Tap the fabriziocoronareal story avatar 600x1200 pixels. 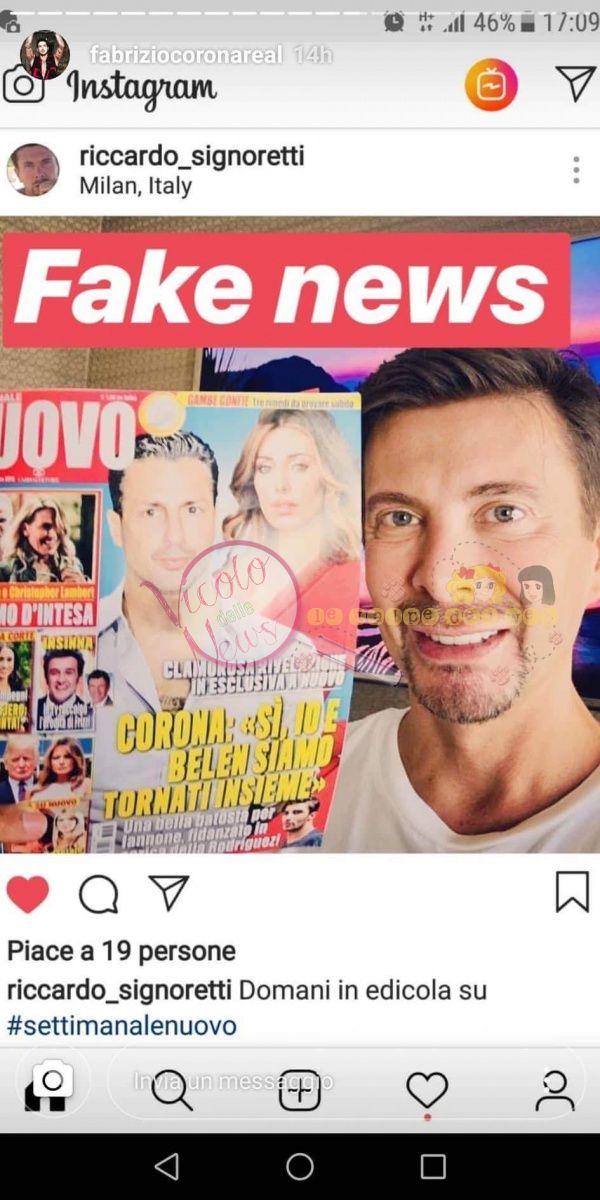click(x=45, y=54)
